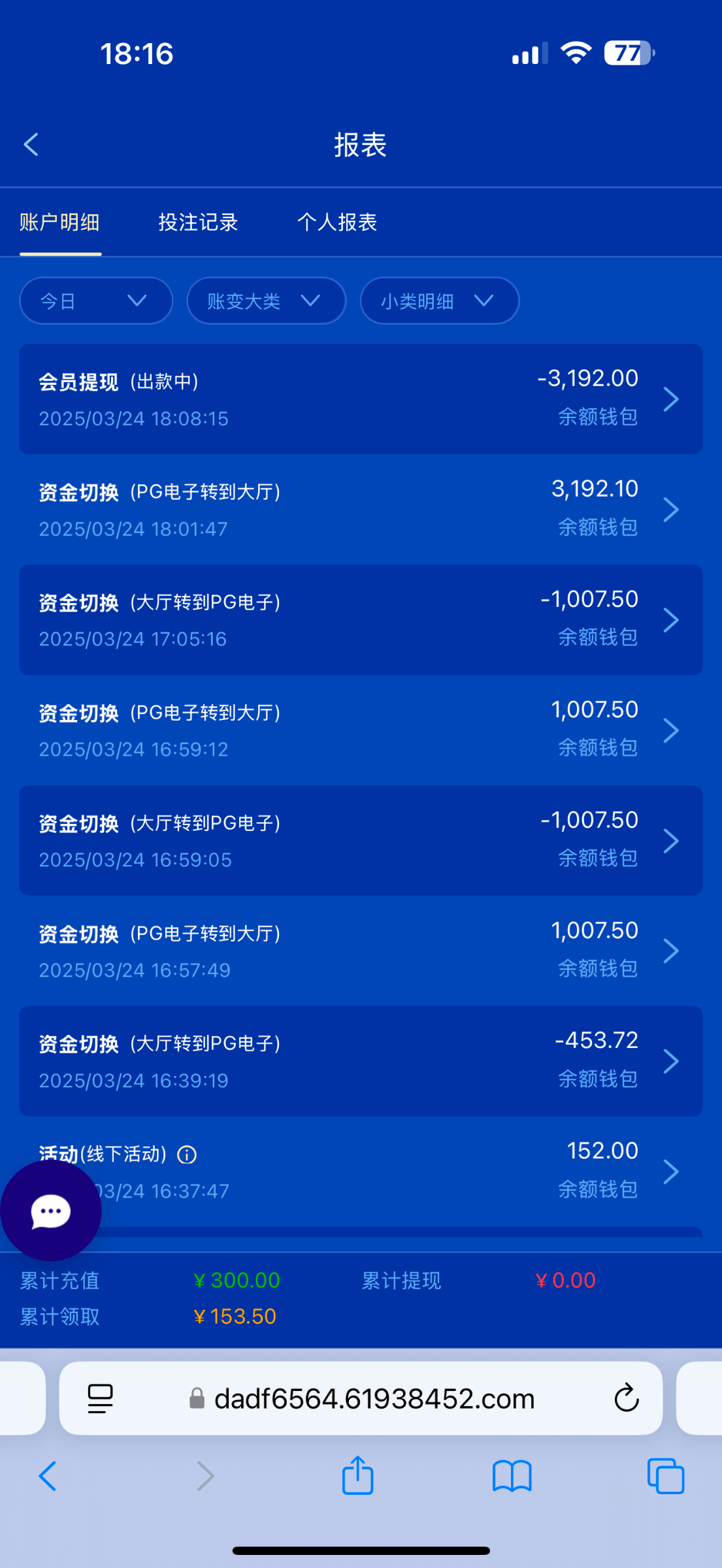View the 16:59:05 大厅转到PG电子 transfer
Image resolution: width=722 pixels, height=1568 pixels.
tap(361, 841)
